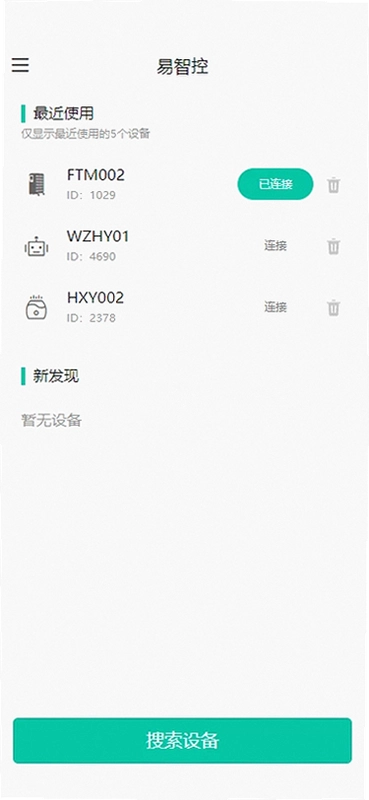The width and height of the screenshot is (369, 800).
Task: Connect to device HXY002
Action: click(275, 307)
